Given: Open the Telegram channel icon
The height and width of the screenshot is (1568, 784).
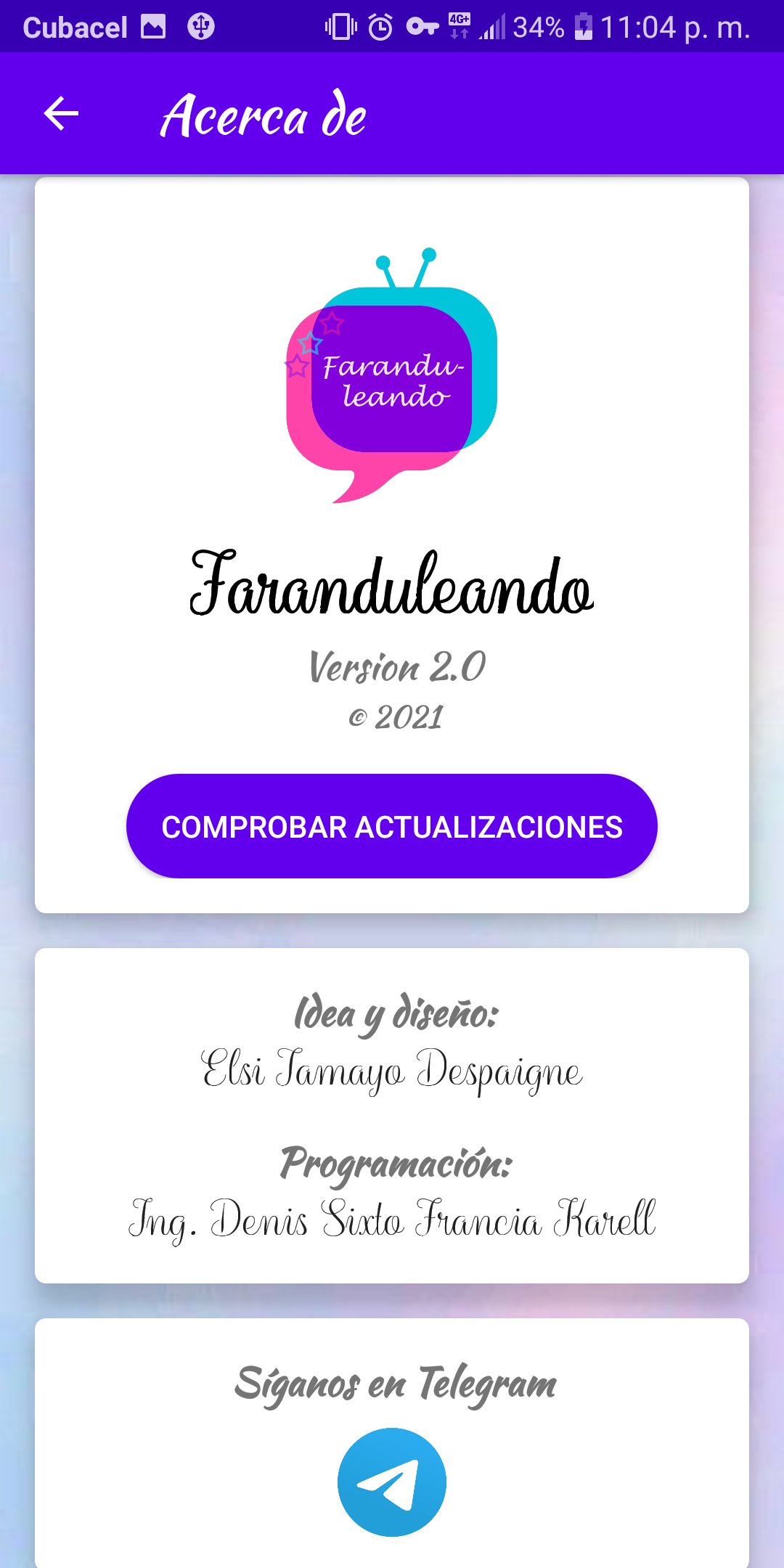Looking at the screenshot, I should (x=392, y=1482).
